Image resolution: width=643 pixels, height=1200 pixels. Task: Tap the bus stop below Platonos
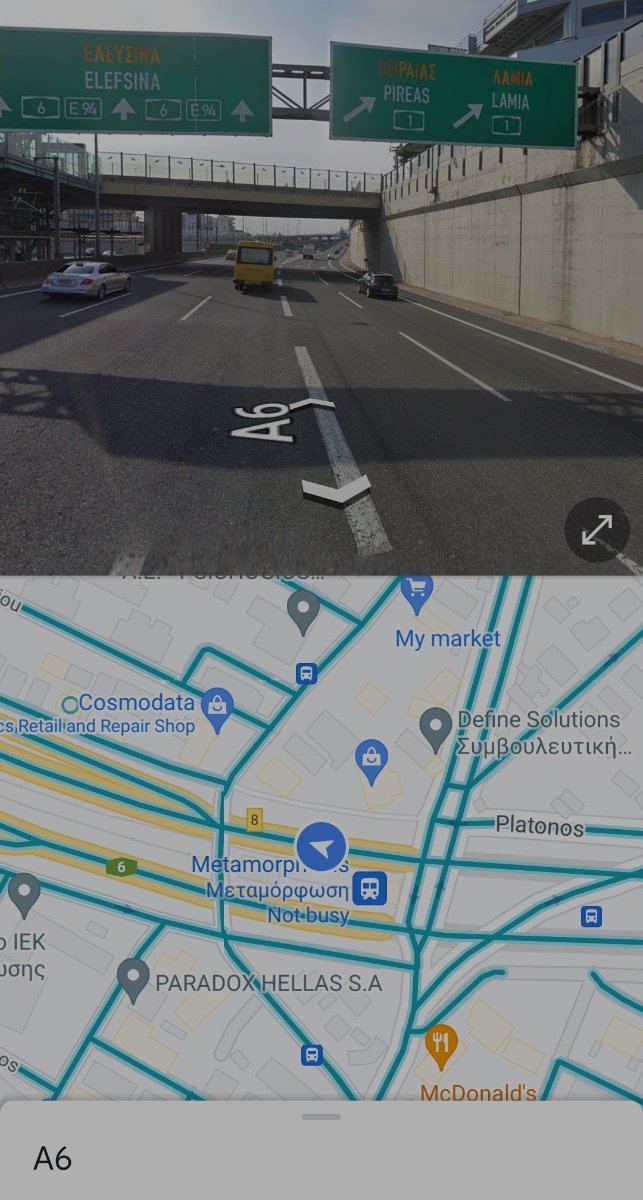point(591,916)
